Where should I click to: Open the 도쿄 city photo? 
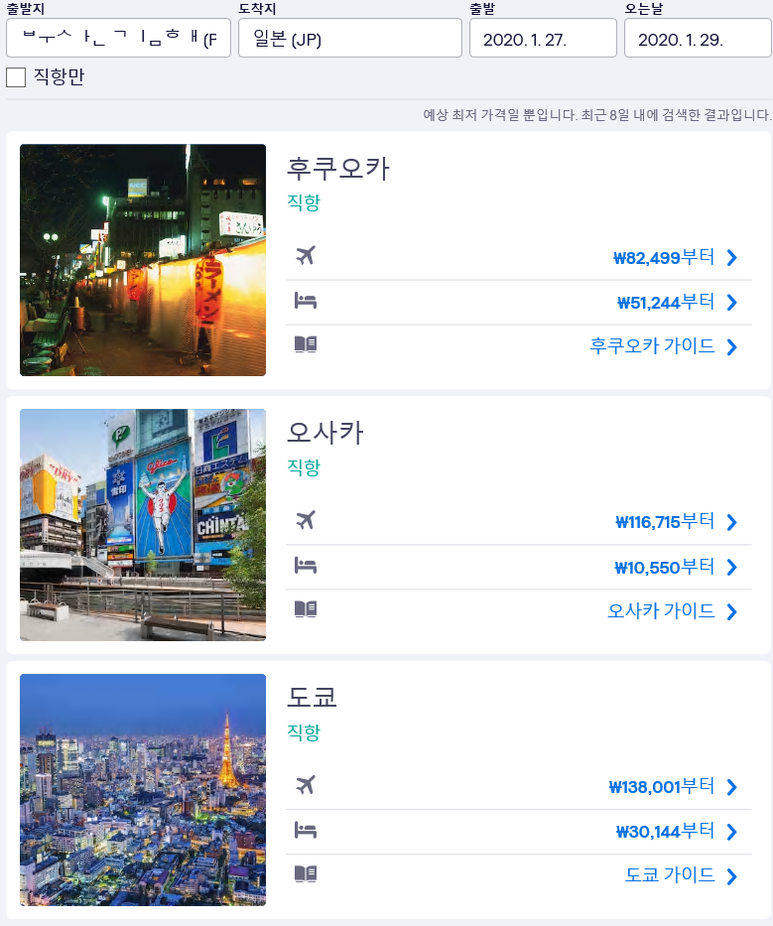[143, 790]
